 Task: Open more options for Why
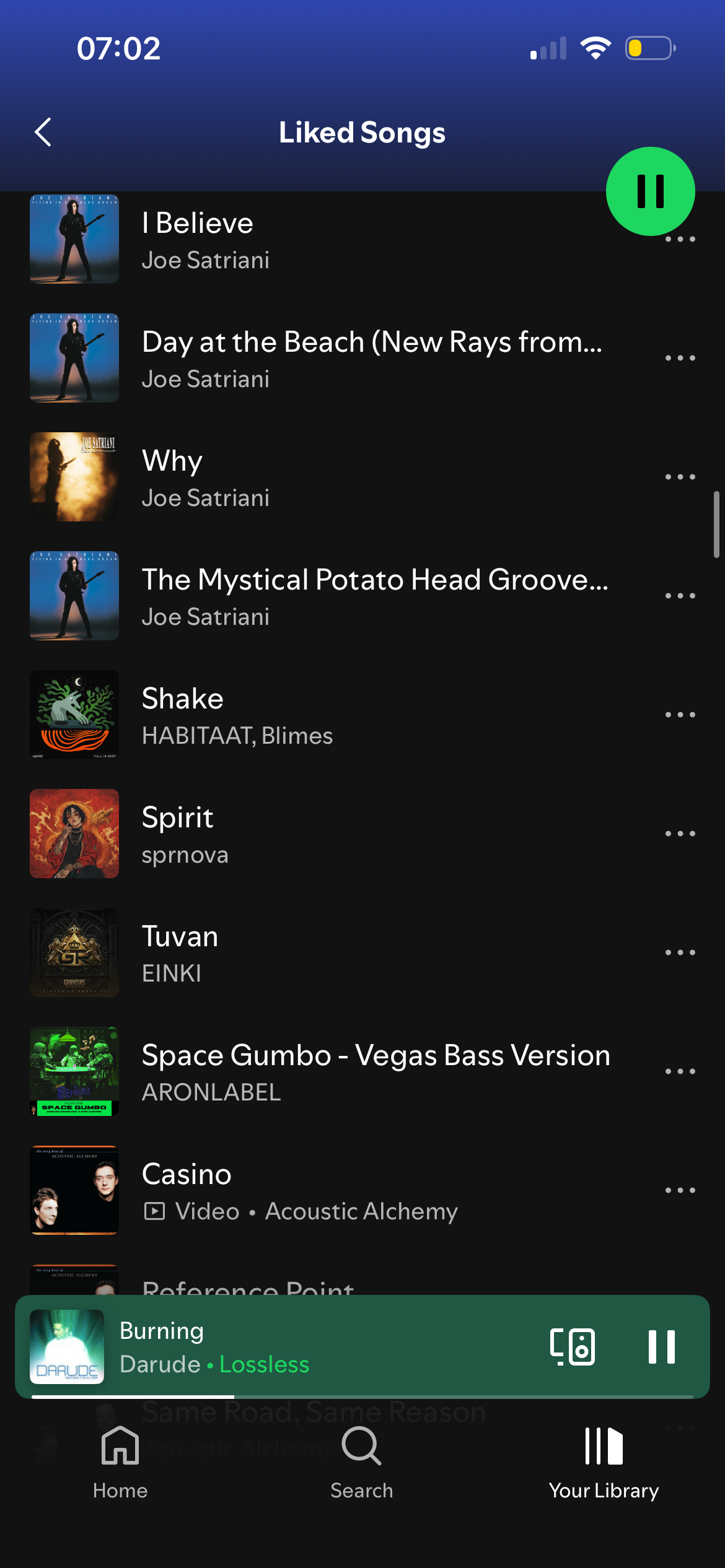tap(680, 477)
